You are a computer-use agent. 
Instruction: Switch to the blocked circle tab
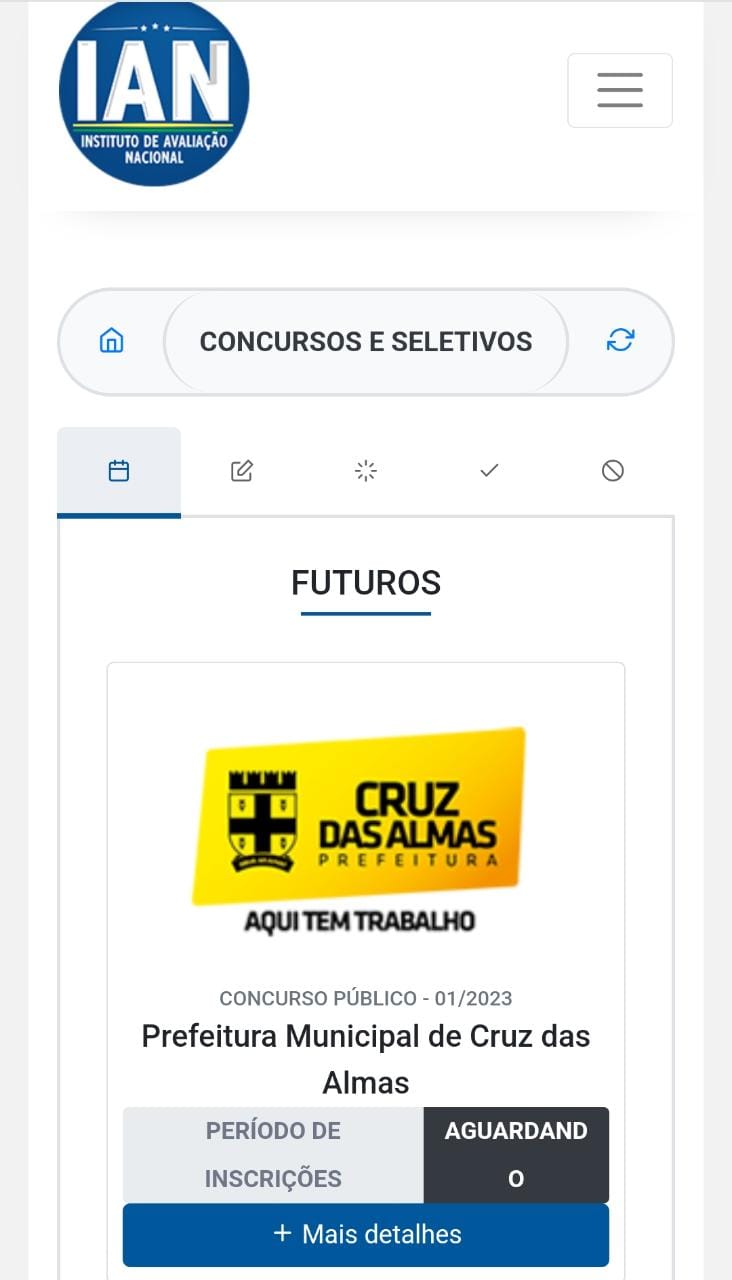click(x=613, y=471)
